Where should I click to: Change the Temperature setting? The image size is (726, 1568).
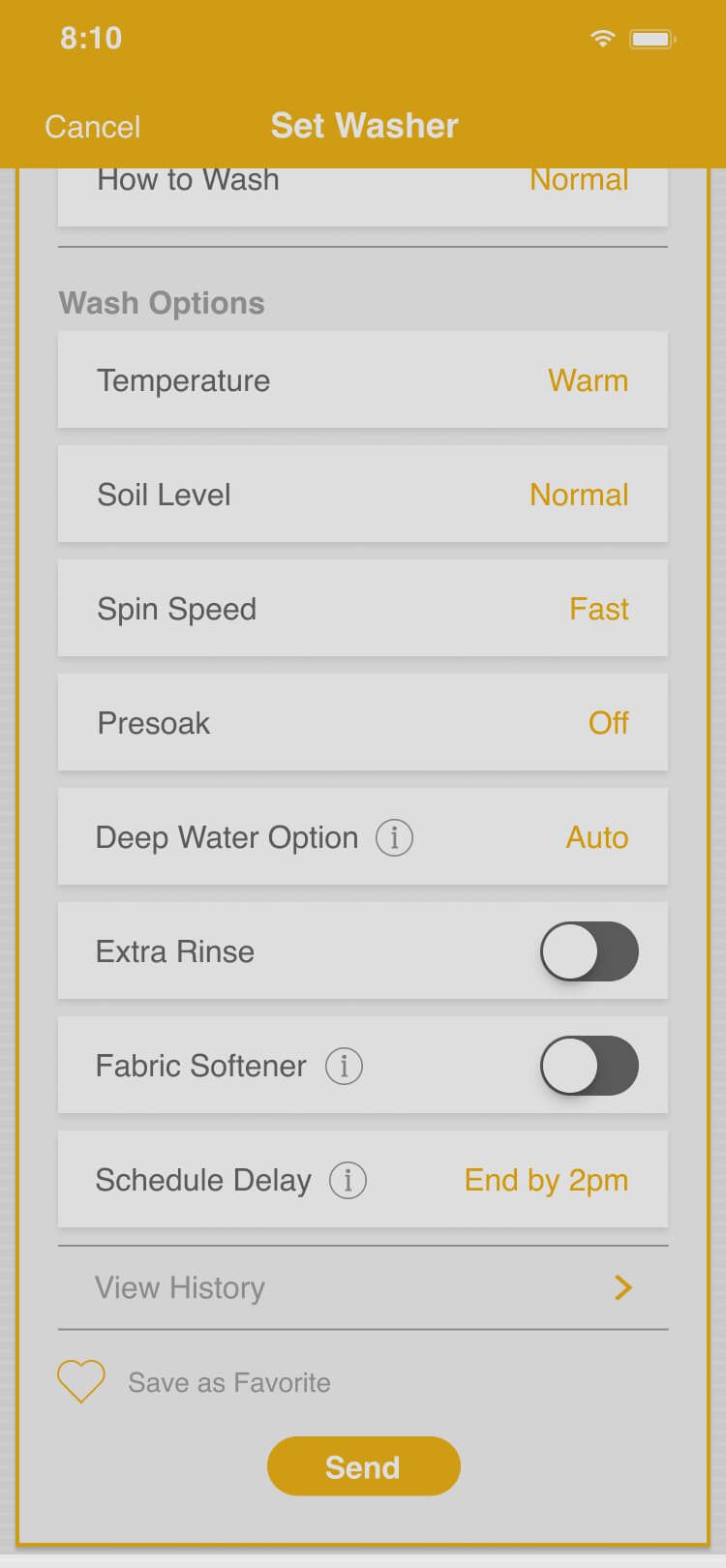pos(363,379)
